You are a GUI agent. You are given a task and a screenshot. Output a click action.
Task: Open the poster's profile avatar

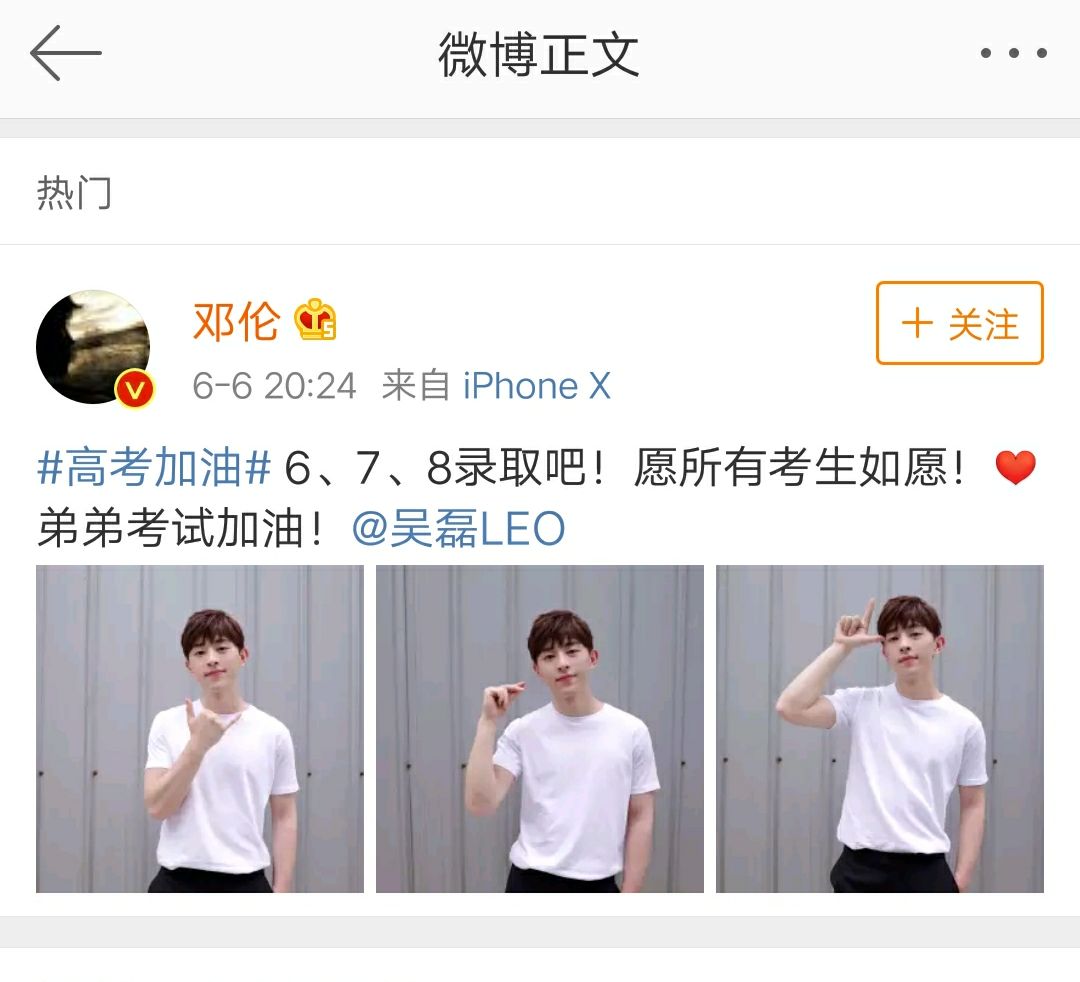click(x=93, y=349)
